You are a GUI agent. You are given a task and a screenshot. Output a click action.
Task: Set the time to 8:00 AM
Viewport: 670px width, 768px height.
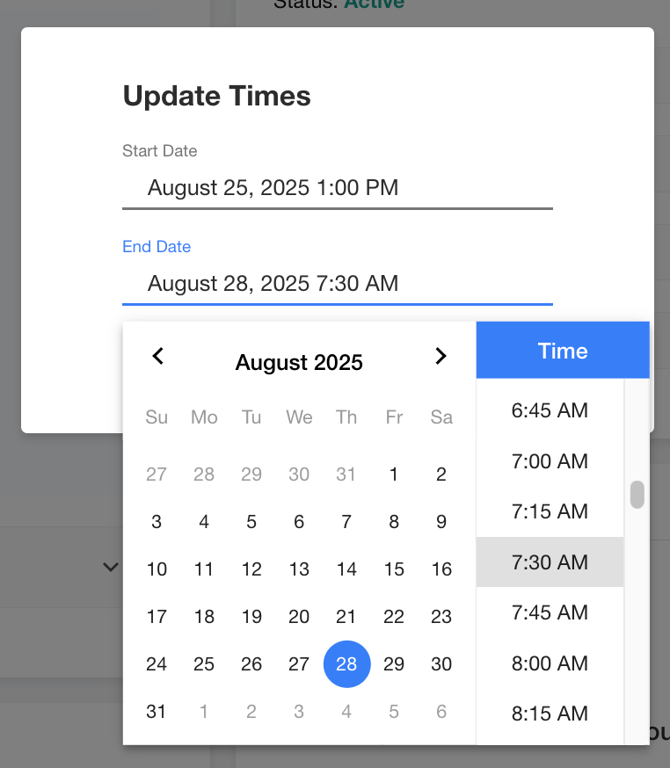549,663
